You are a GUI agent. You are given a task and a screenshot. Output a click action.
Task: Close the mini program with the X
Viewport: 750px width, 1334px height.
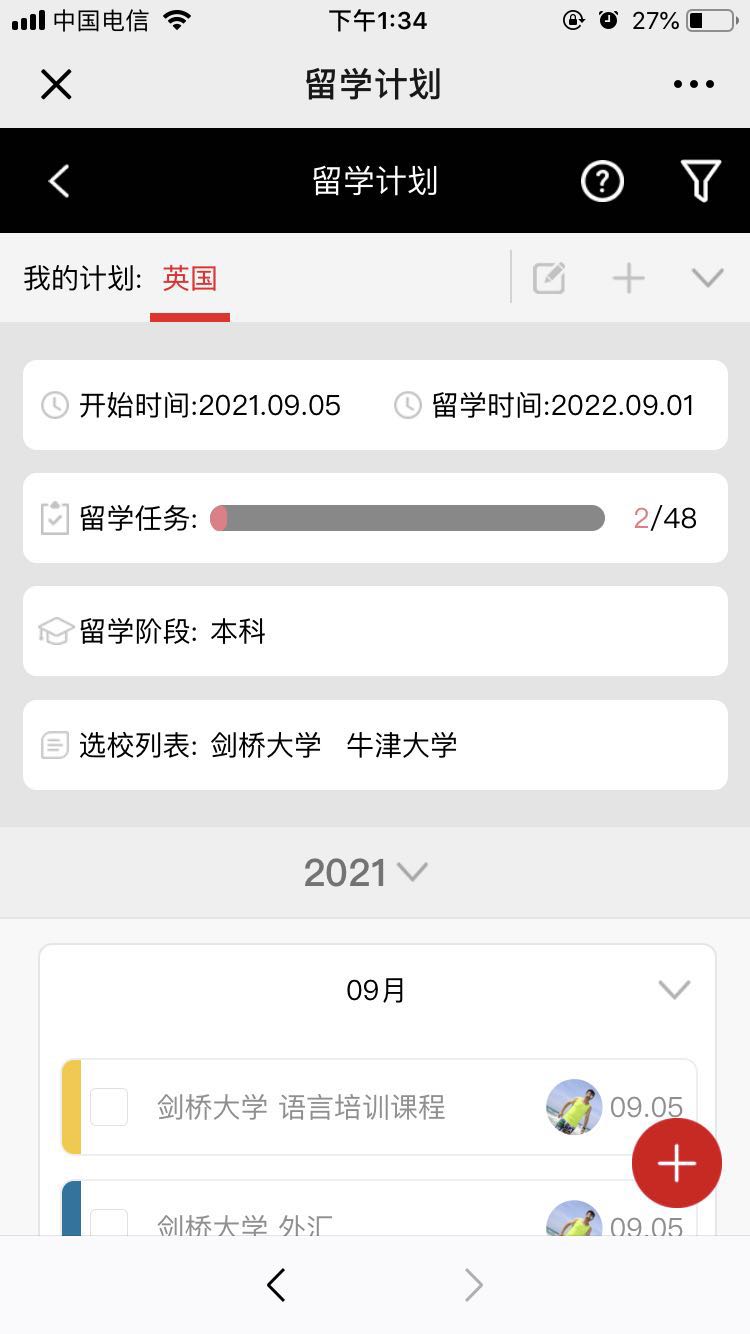coord(56,84)
